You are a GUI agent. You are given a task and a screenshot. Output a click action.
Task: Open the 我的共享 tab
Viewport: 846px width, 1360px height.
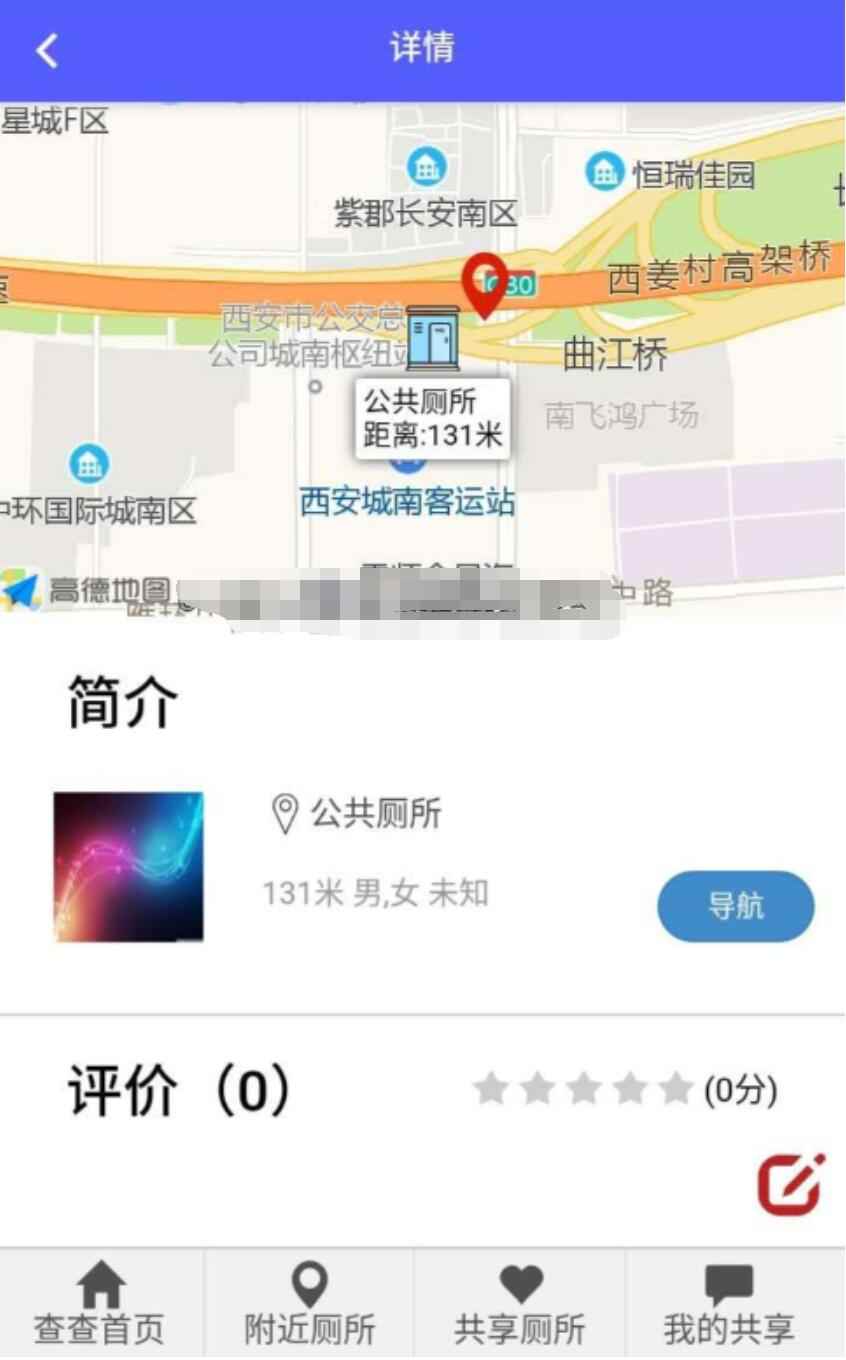click(x=730, y=1304)
